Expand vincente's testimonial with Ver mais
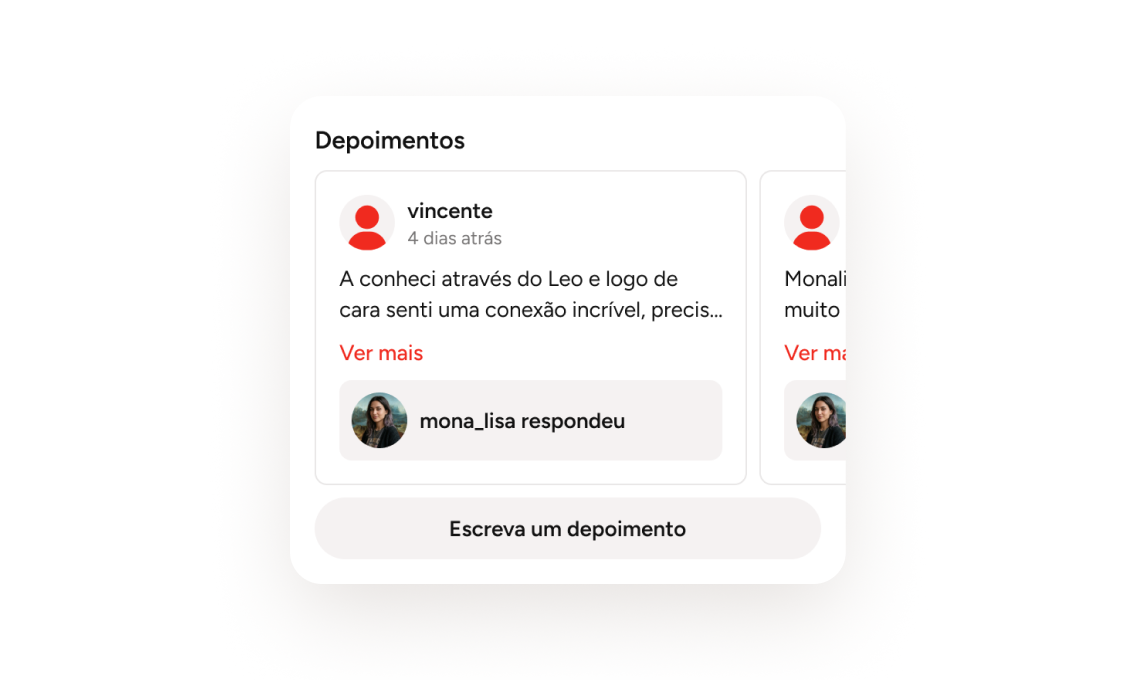Image resolution: width=1136 pixels, height=680 pixels. point(381,353)
